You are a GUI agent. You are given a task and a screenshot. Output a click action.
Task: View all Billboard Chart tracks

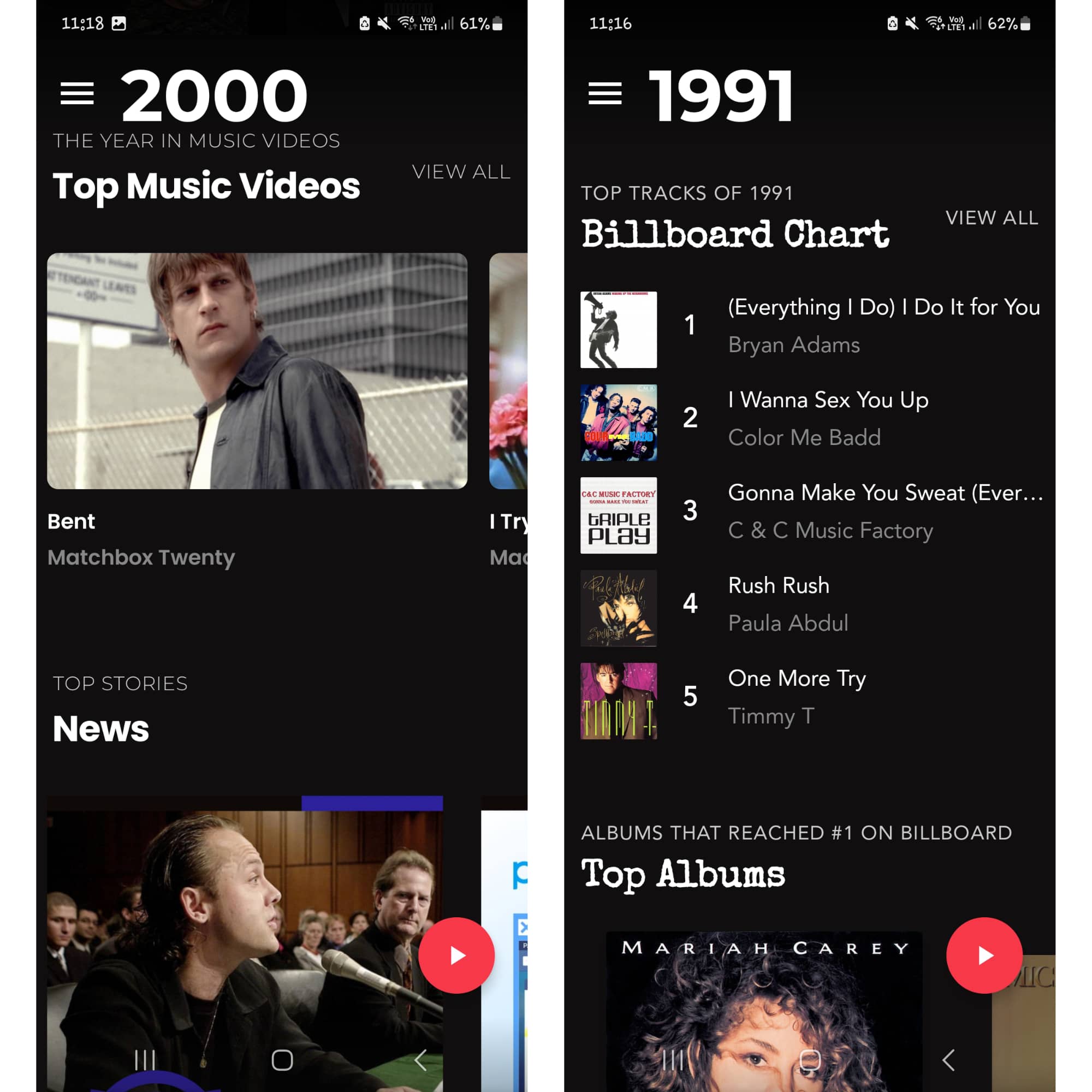click(x=992, y=218)
